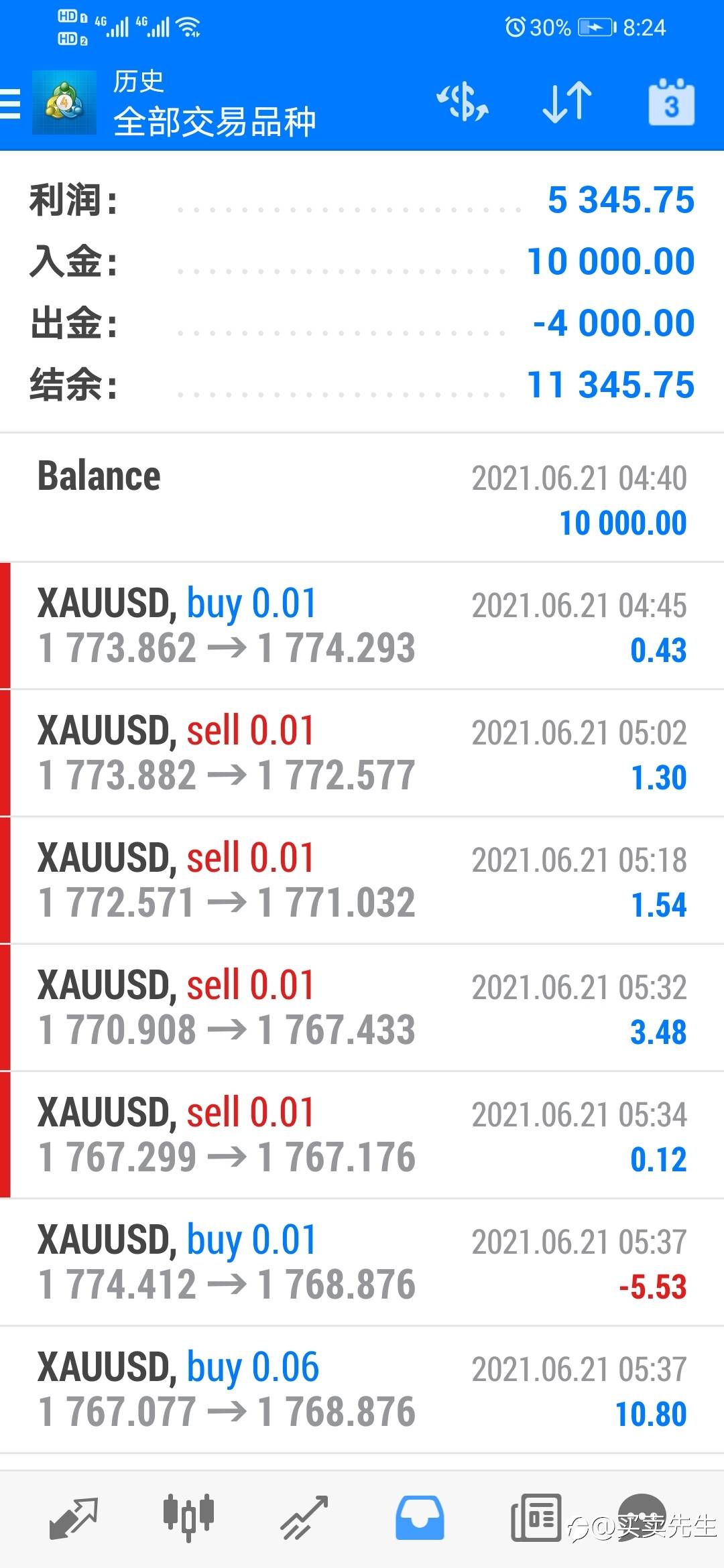Open the sort order options
Viewport: 724px width, 1568px height.
[567, 103]
